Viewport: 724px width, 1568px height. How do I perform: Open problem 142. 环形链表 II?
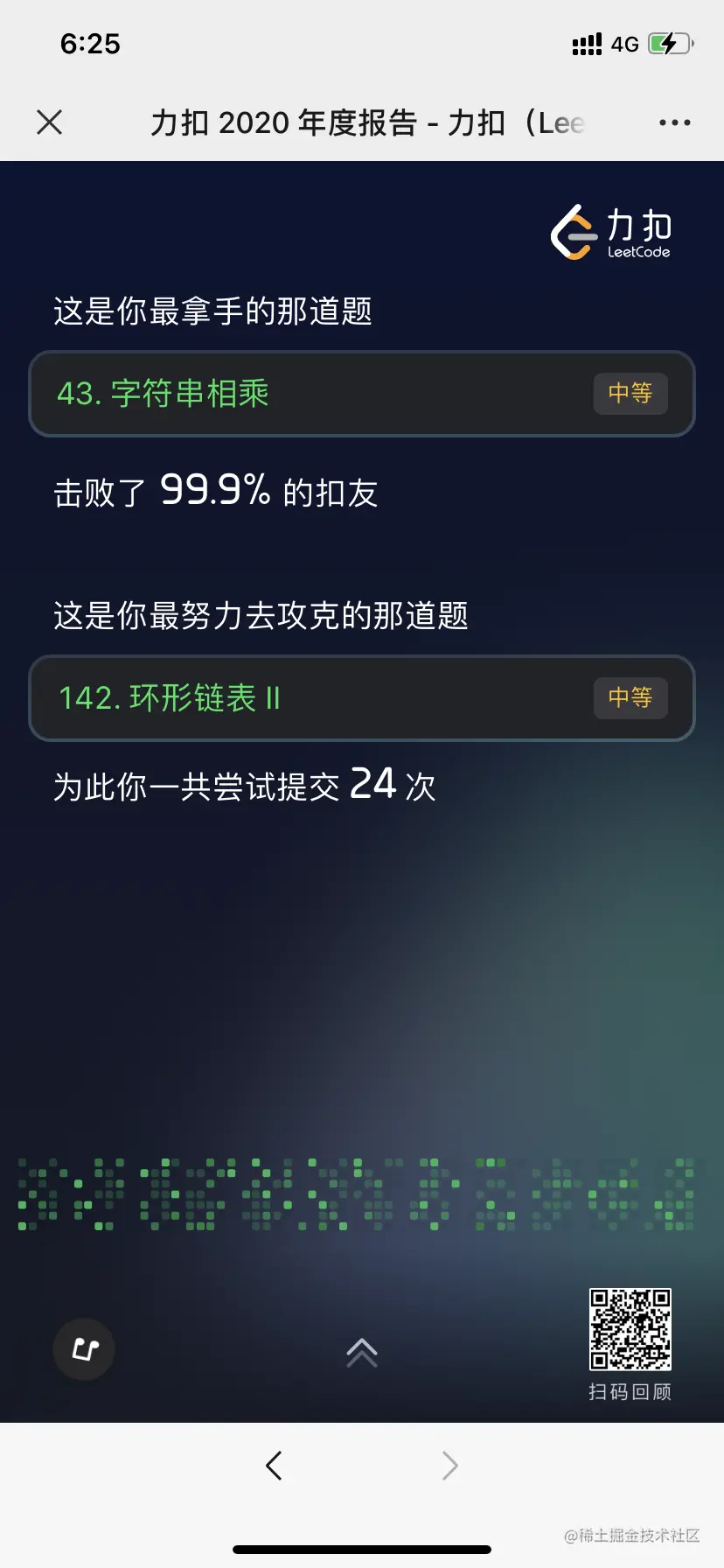(361, 698)
